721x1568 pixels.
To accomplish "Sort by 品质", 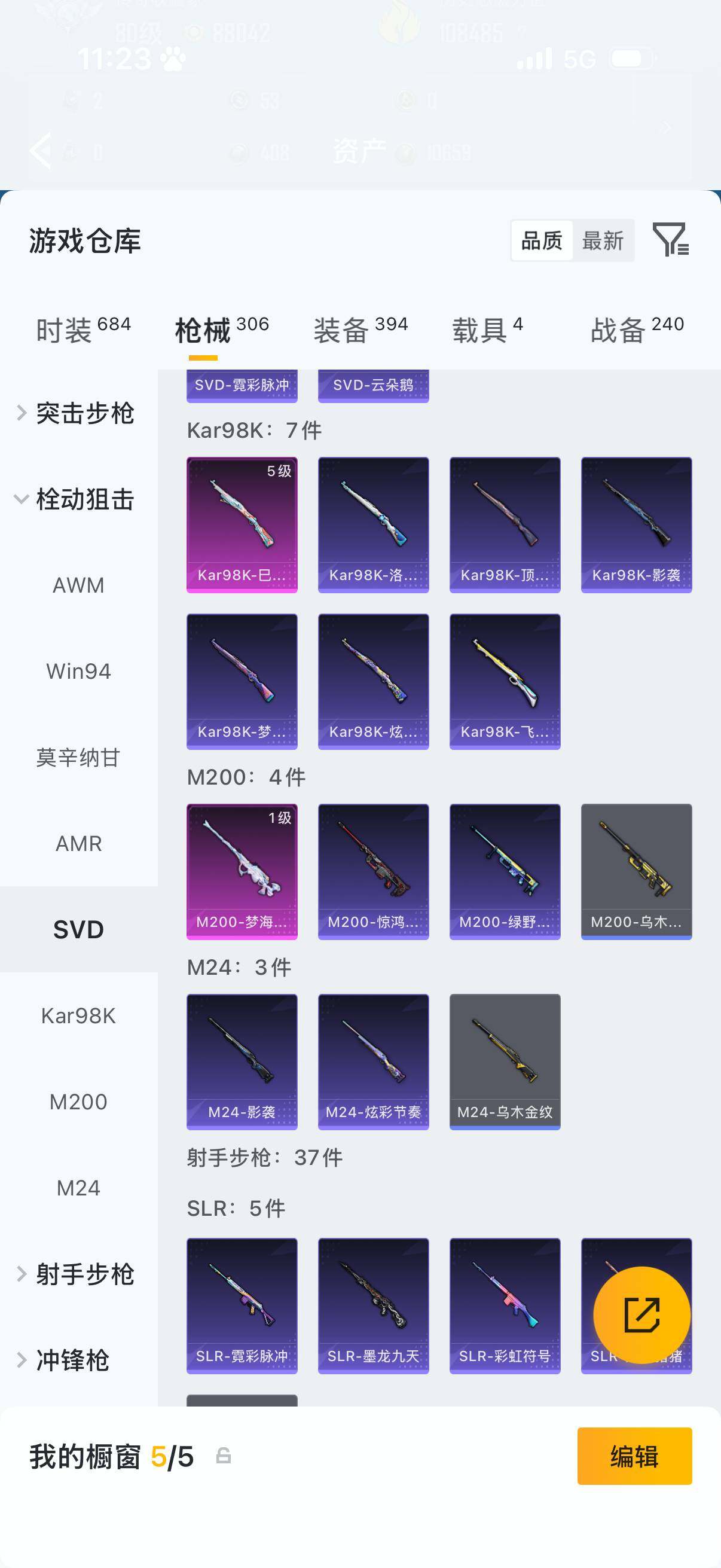I will point(542,240).
